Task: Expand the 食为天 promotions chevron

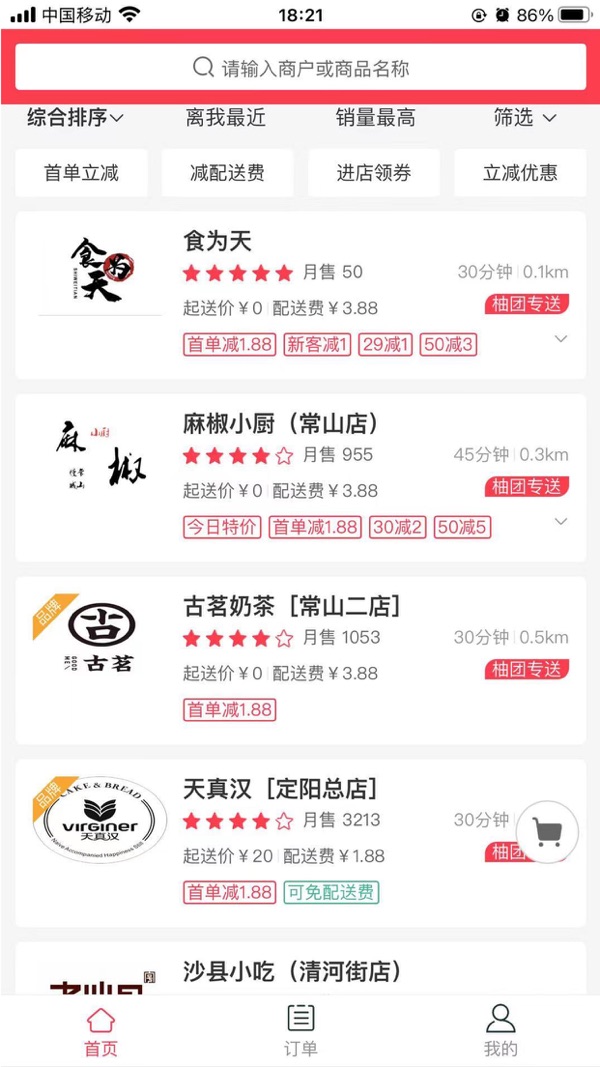Action: coord(561,339)
